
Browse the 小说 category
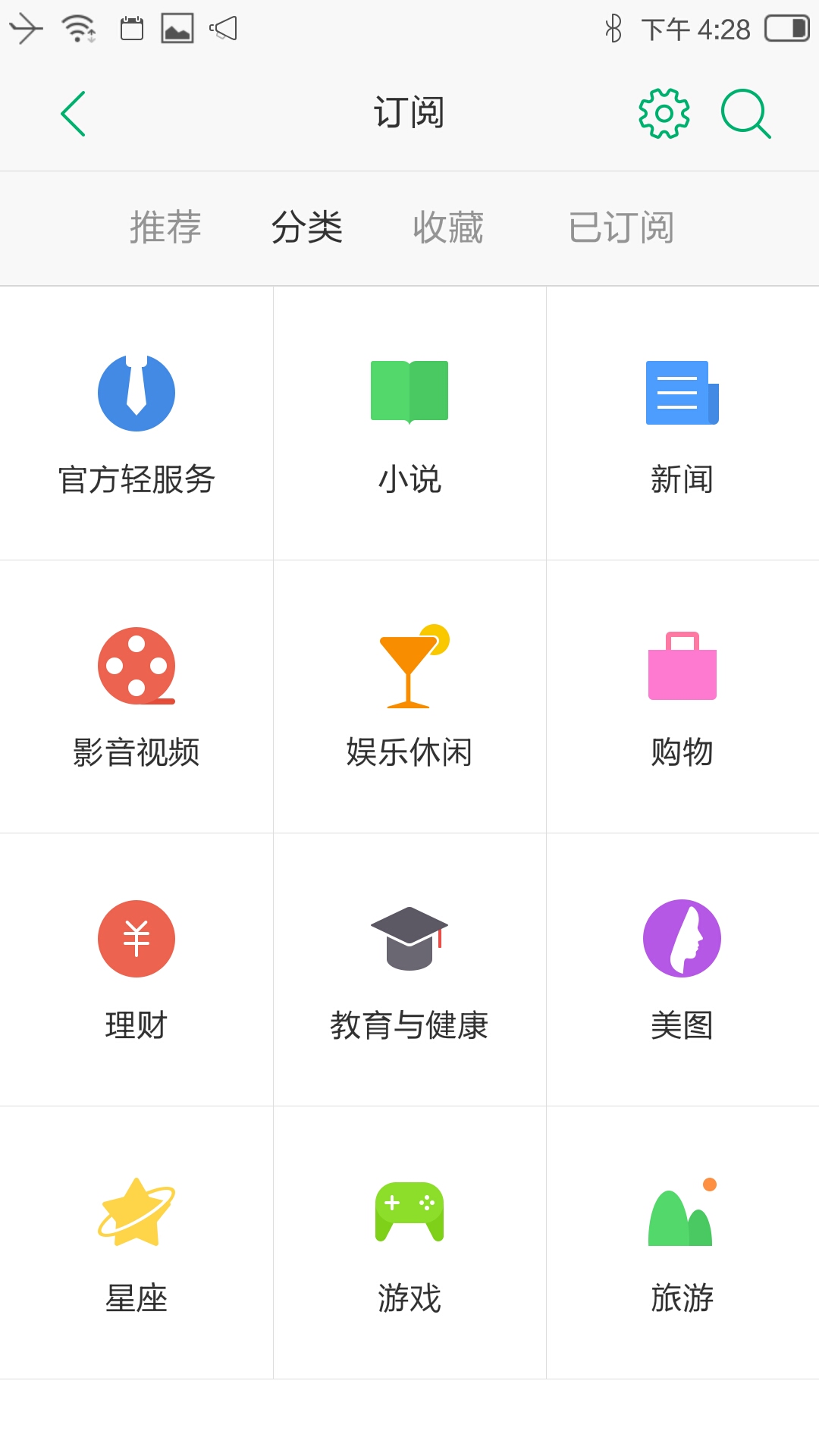409,423
